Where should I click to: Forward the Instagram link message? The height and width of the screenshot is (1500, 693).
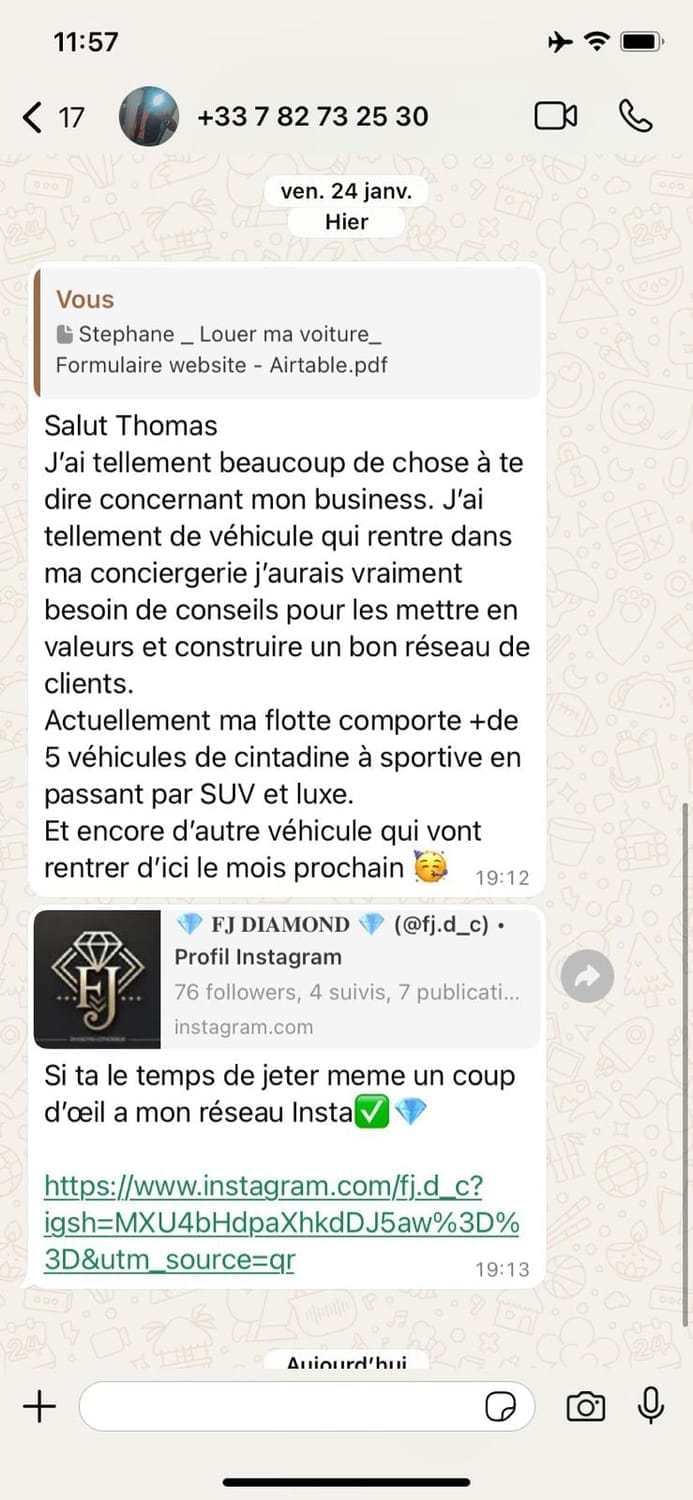pyautogui.click(x=587, y=977)
